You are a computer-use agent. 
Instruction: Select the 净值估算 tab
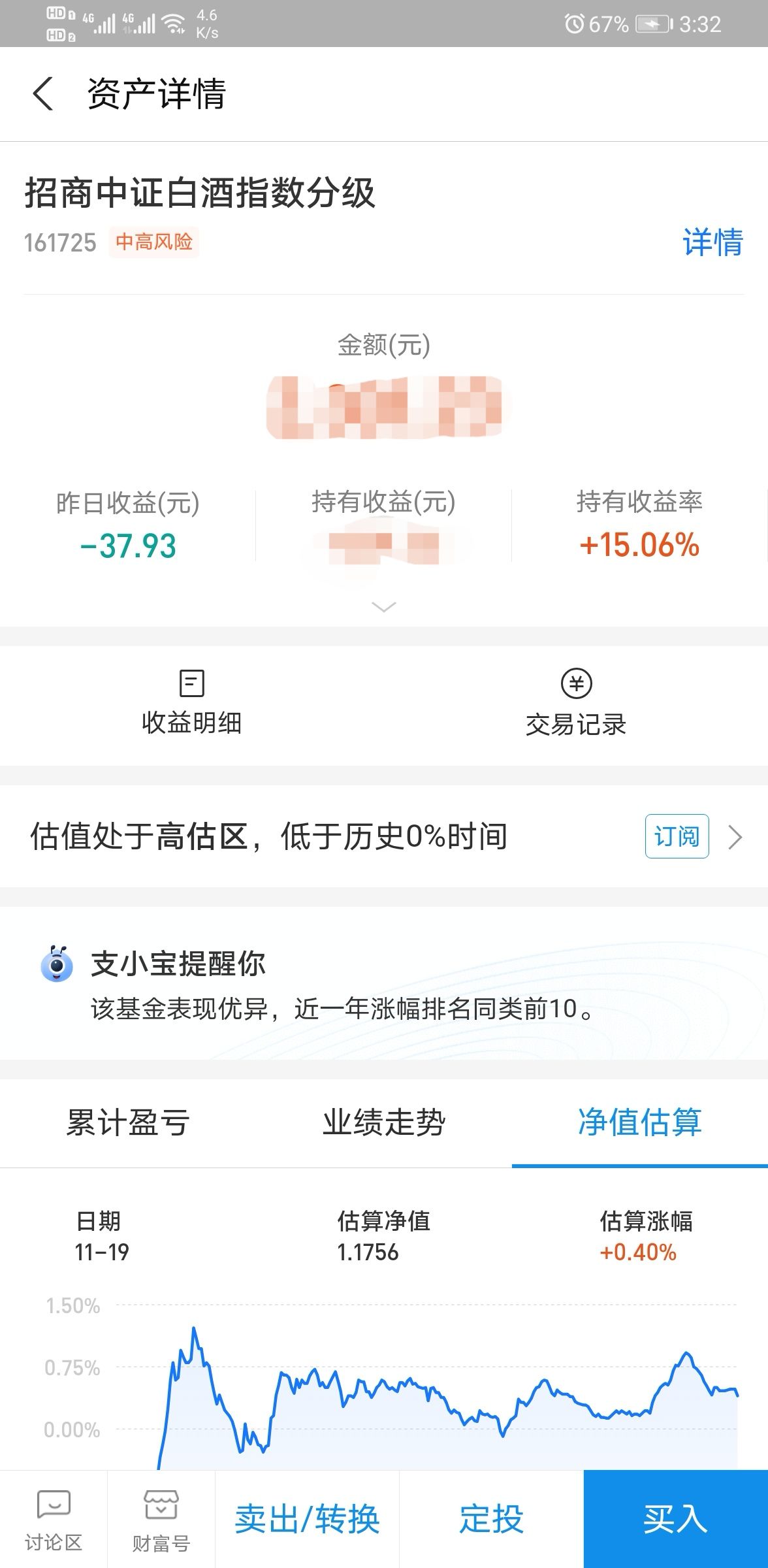[x=640, y=1122]
